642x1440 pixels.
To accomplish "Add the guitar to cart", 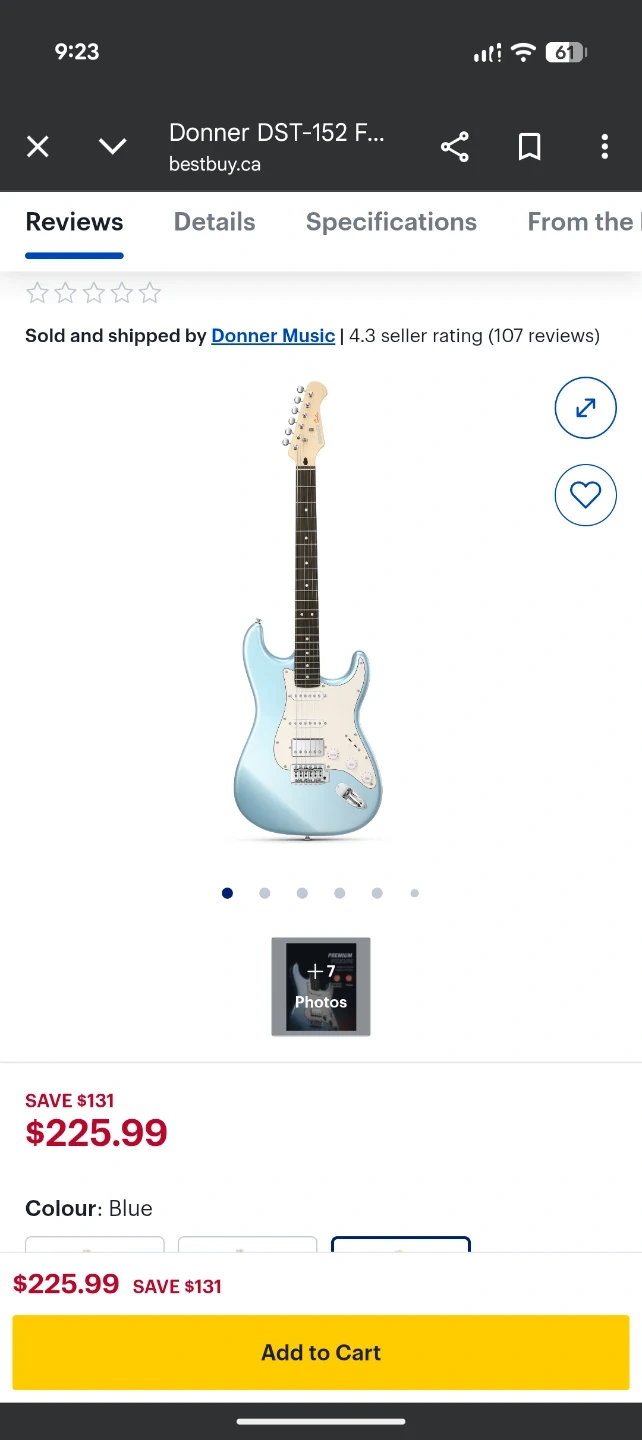I will (x=321, y=1352).
